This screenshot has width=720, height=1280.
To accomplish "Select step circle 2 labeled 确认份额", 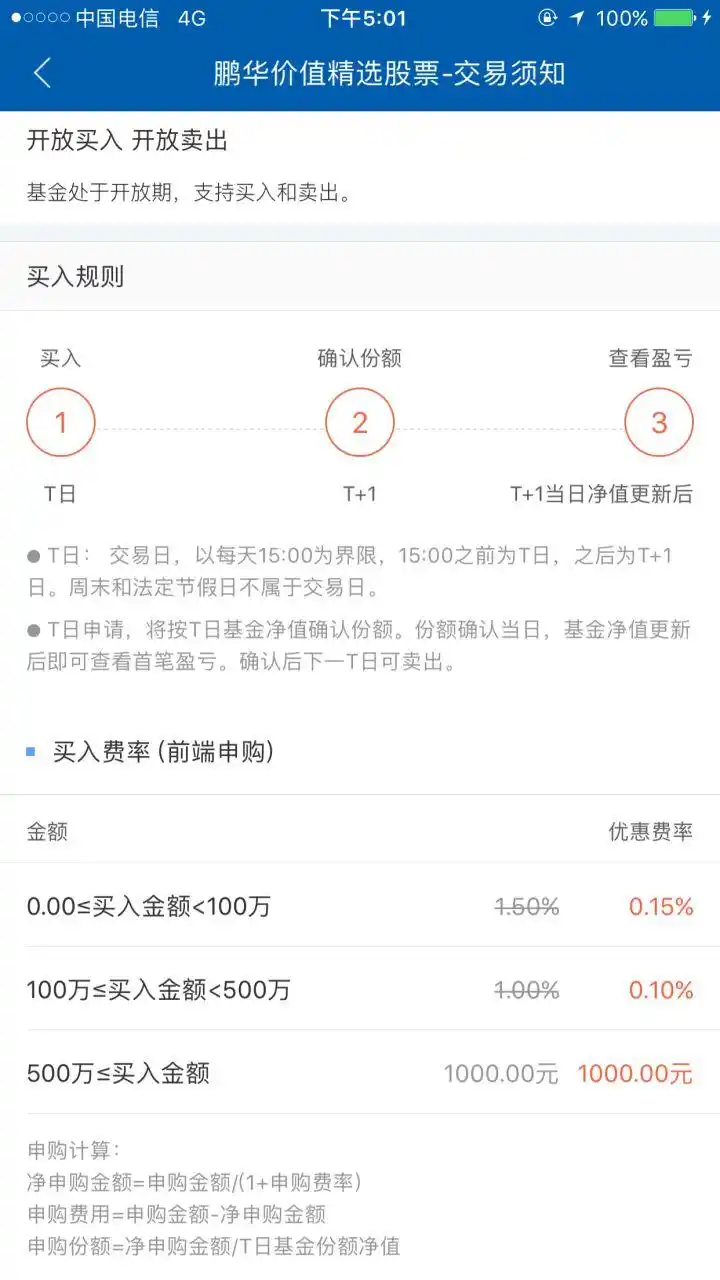I will tap(359, 422).
